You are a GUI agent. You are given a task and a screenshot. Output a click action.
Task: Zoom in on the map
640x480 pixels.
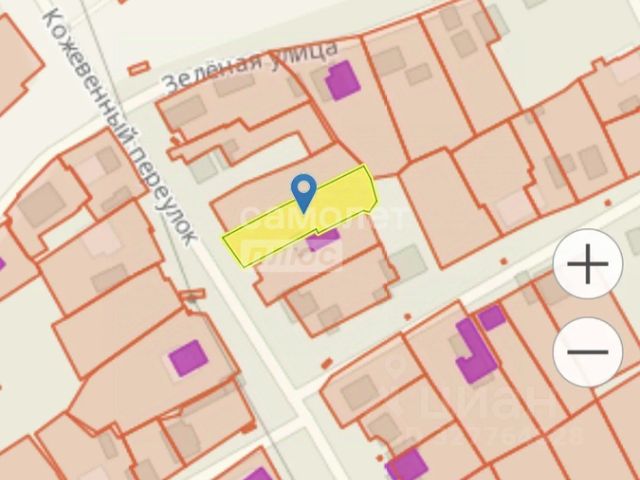click(x=588, y=266)
